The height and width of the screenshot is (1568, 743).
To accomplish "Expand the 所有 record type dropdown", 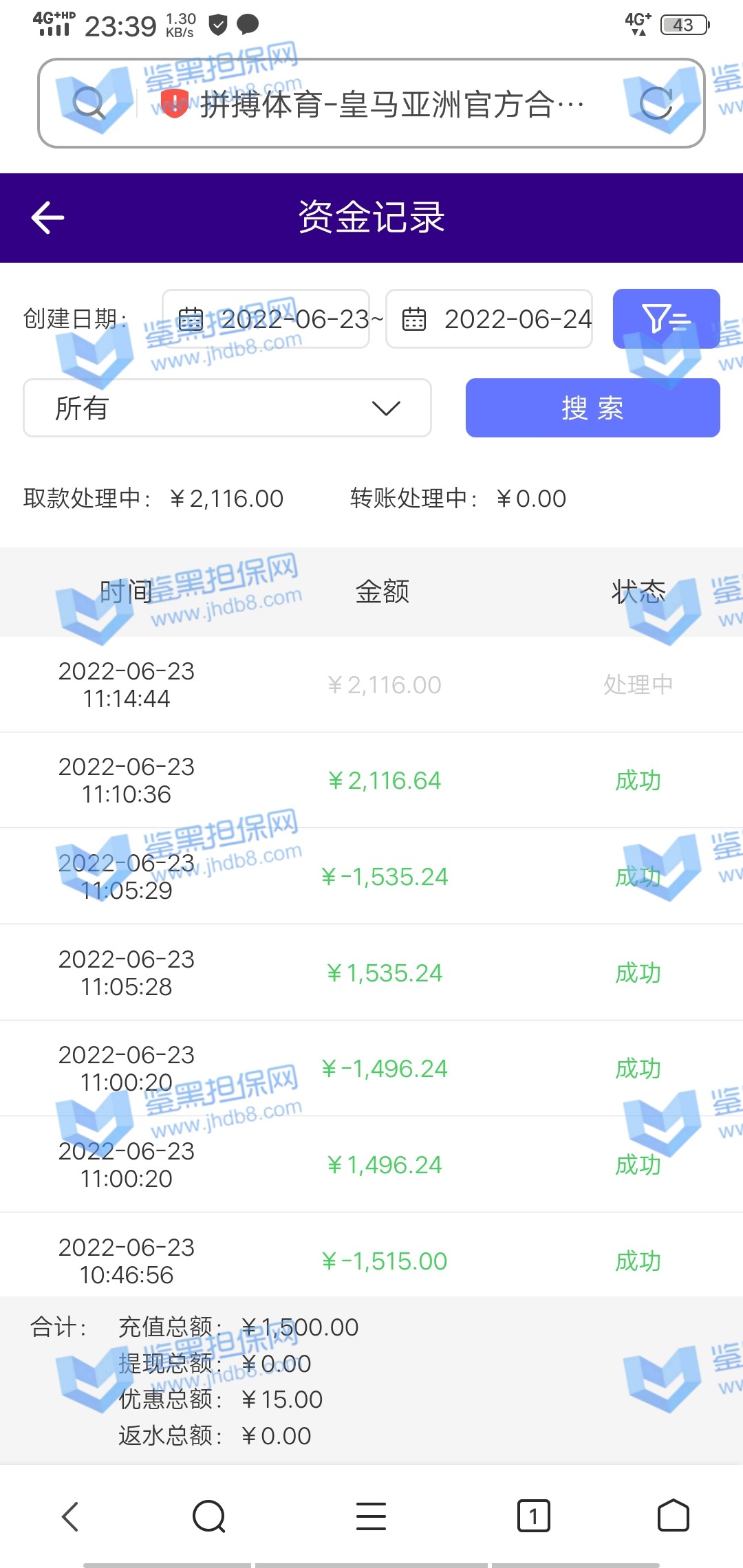I will (227, 408).
